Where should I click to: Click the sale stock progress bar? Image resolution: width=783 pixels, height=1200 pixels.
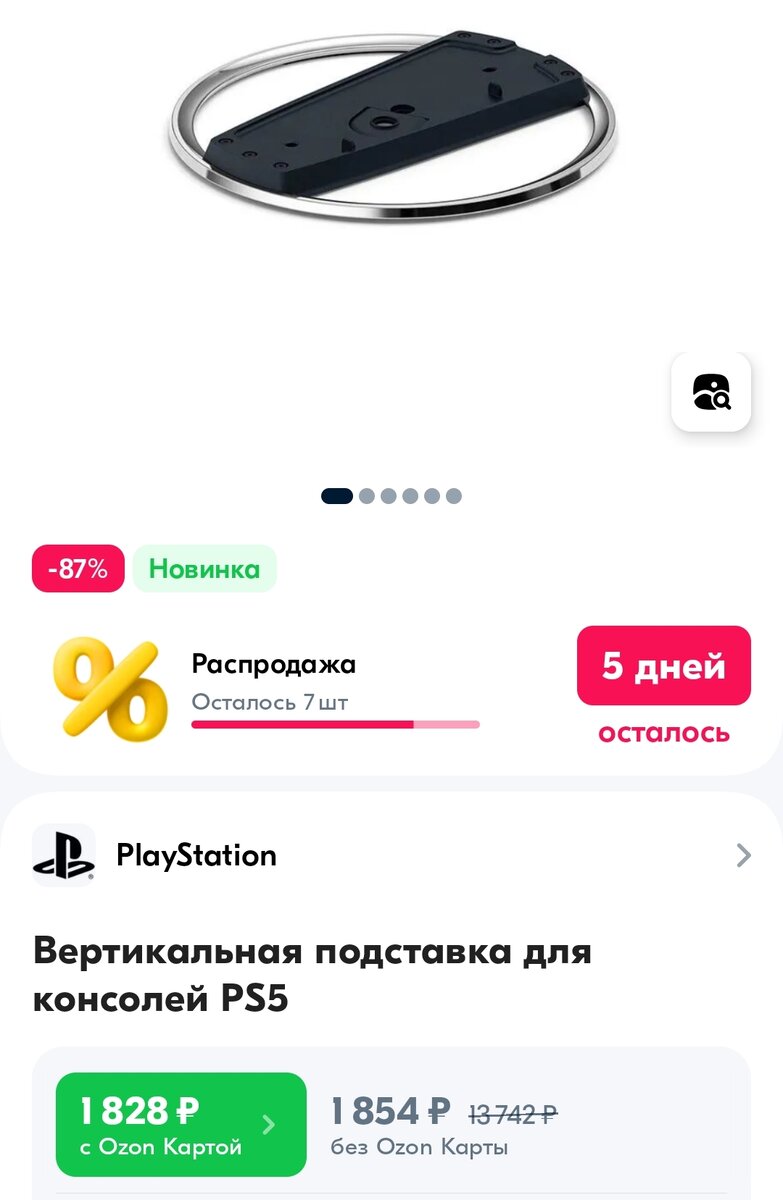tap(337, 723)
